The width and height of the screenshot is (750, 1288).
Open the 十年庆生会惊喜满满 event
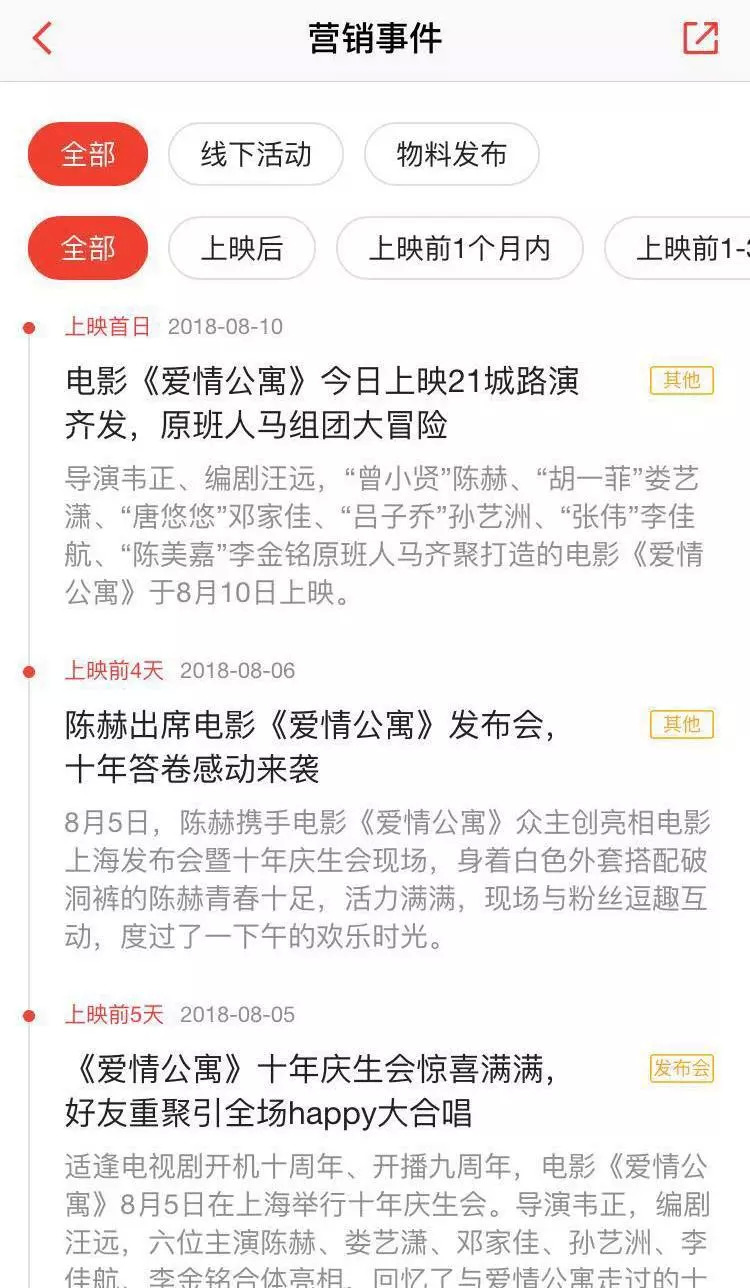point(310,1091)
